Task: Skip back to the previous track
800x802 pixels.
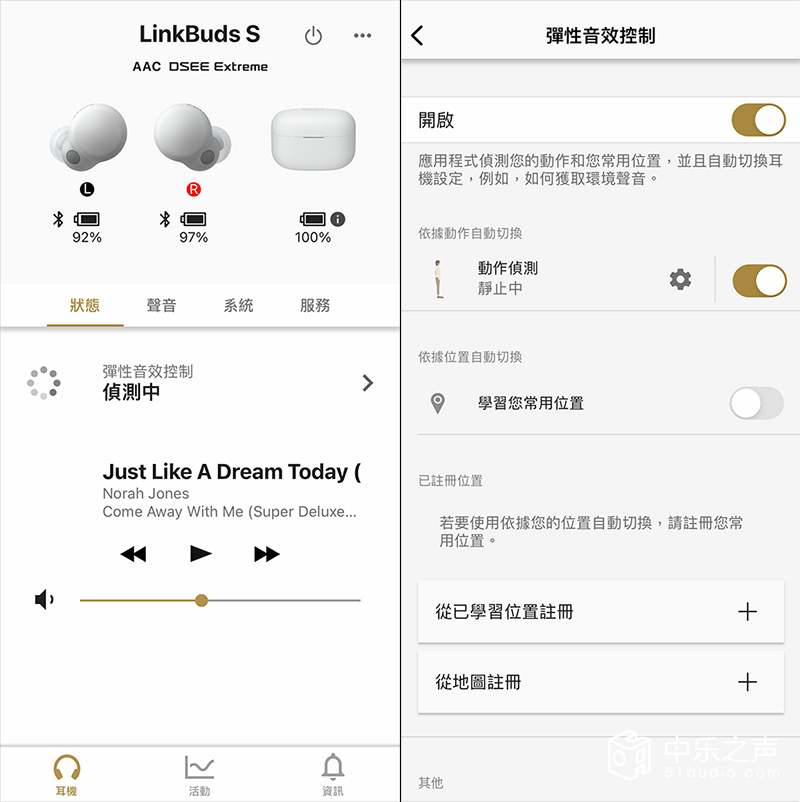Action: tap(133, 554)
